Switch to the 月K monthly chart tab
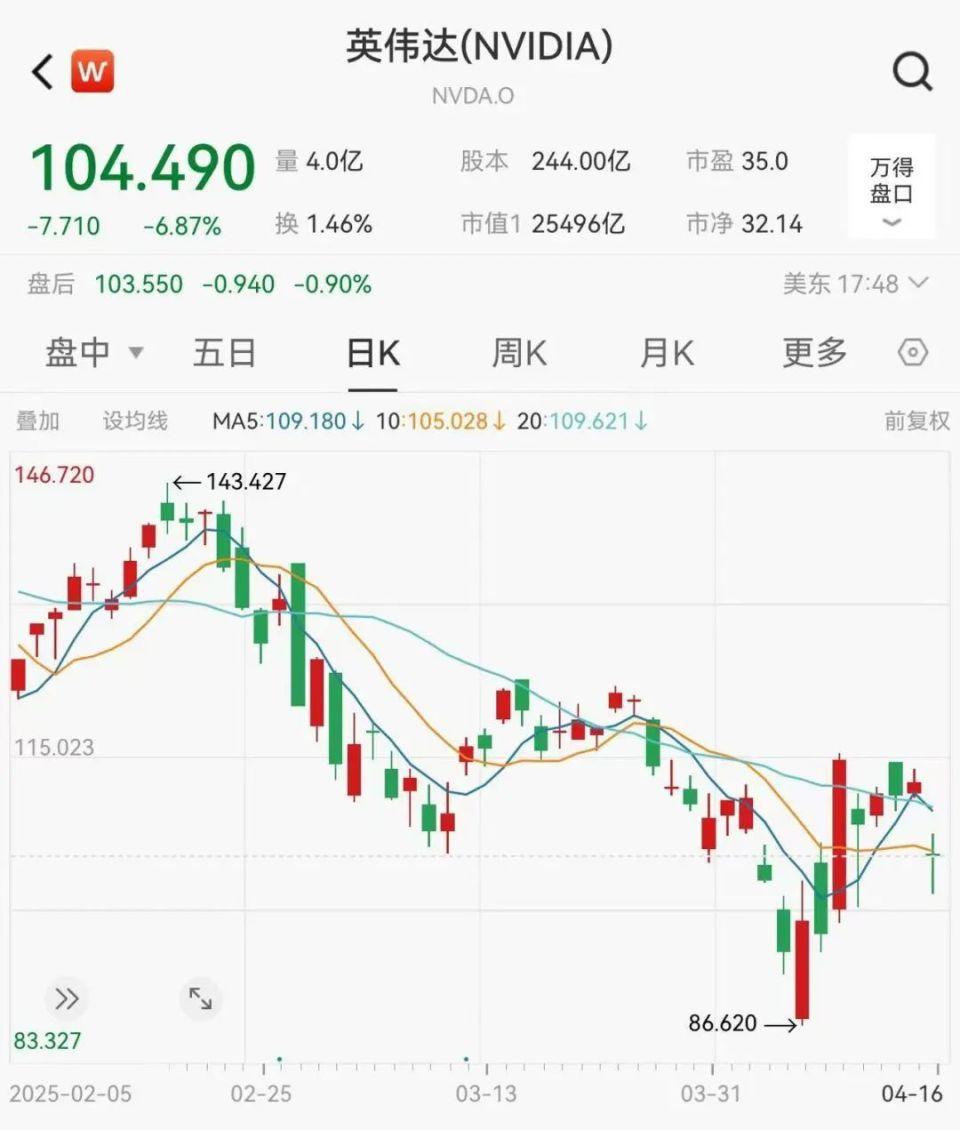Viewport: 960px width, 1130px height. pyautogui.click(x=666, y=352)
